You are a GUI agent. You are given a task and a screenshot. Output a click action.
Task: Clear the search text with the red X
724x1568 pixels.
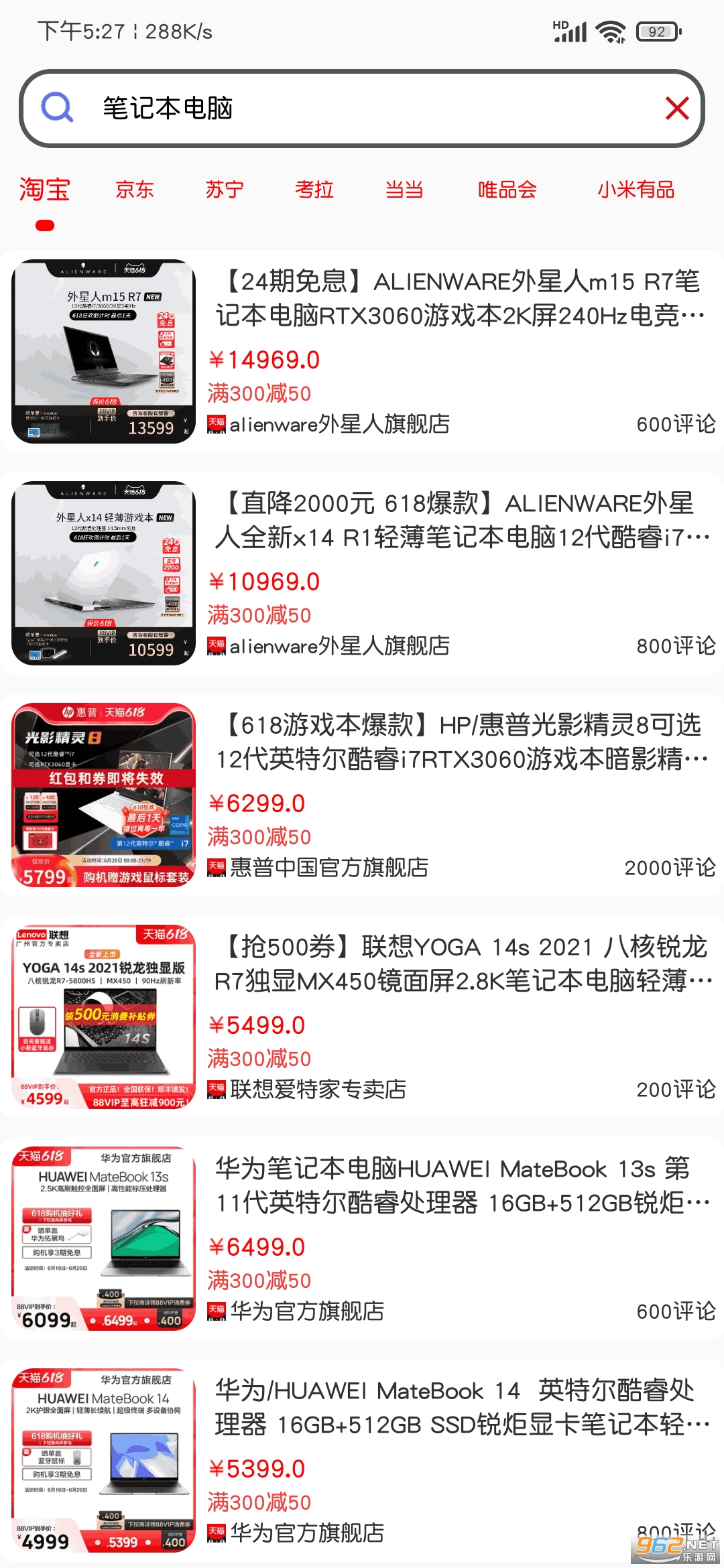pos(677,108)
